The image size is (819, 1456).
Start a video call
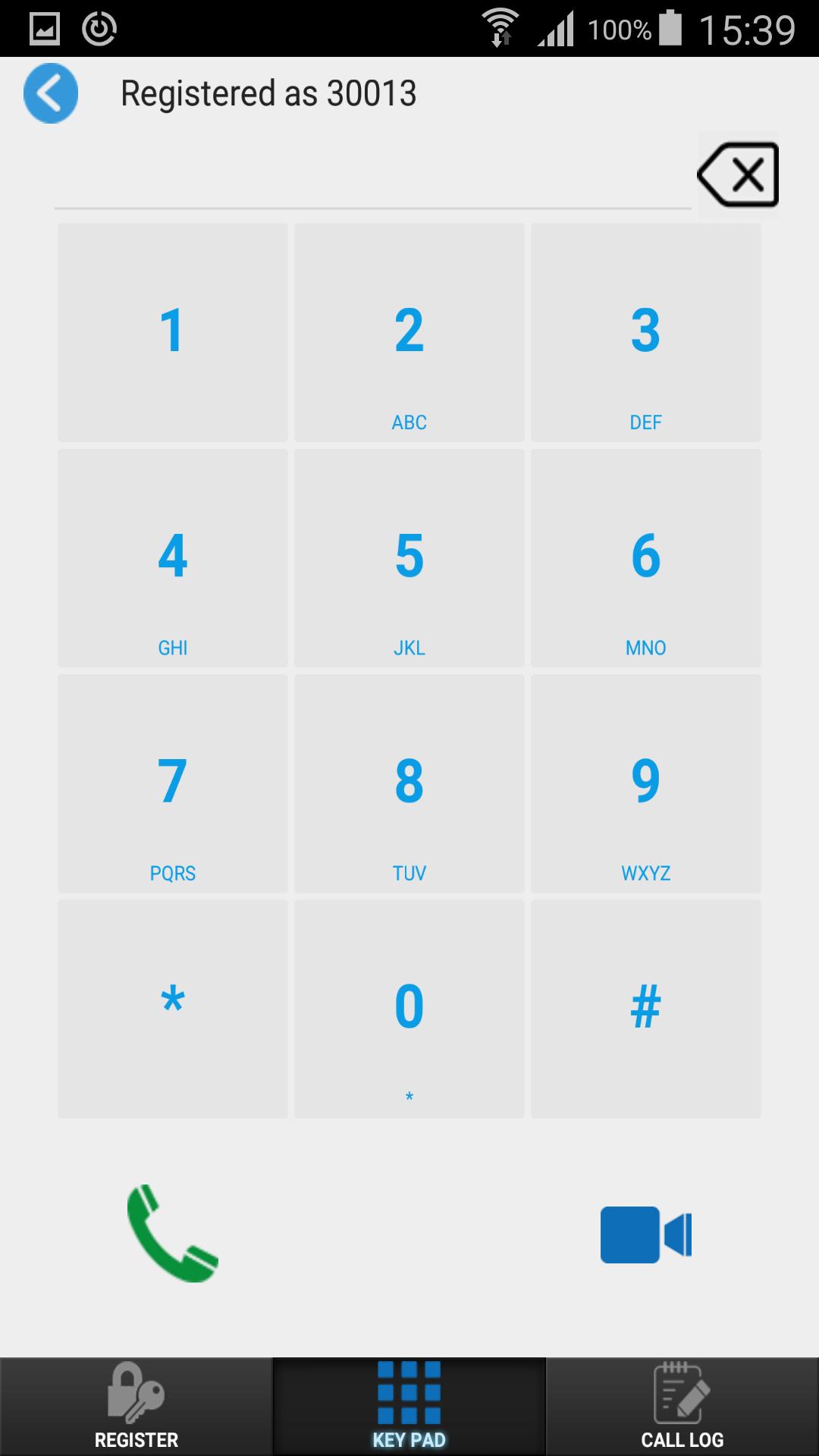[646, 1235]
